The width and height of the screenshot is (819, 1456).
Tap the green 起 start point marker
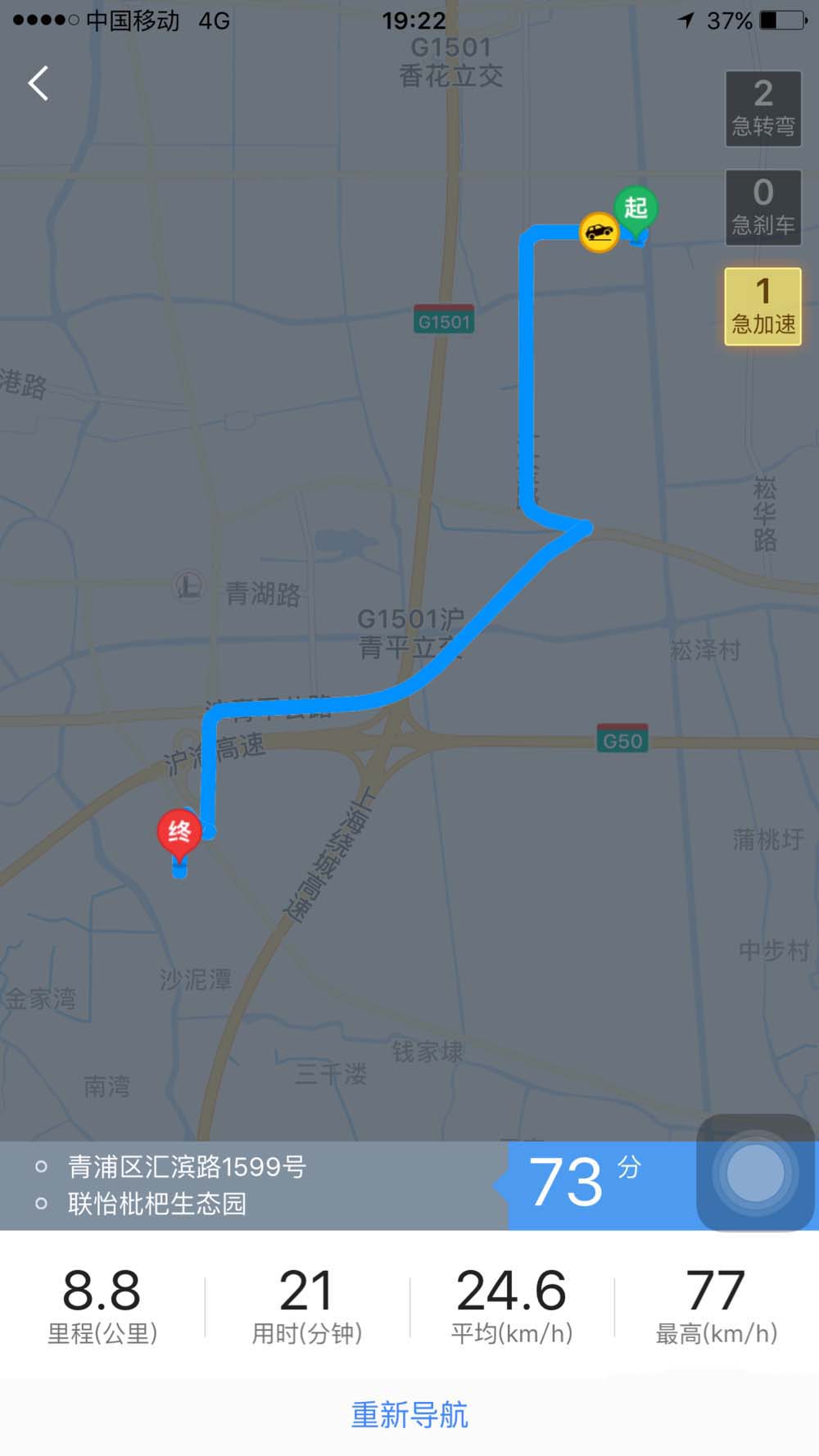(636, 209)
